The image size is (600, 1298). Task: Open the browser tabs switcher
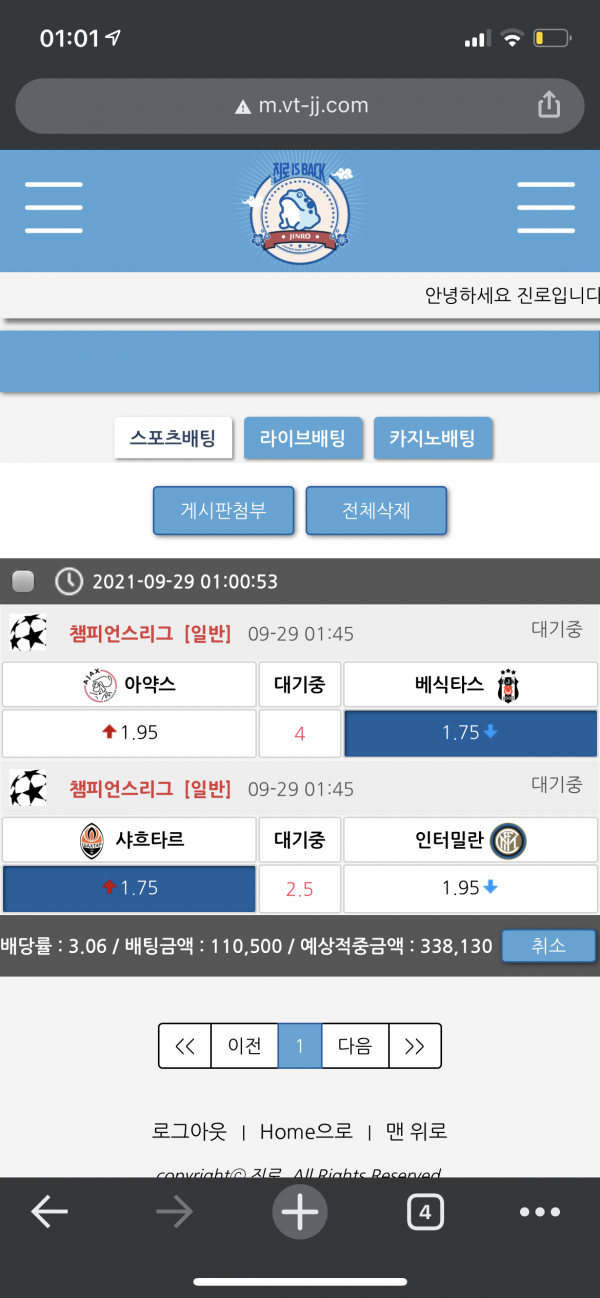pyautogui.click(x=425, y=1212)
